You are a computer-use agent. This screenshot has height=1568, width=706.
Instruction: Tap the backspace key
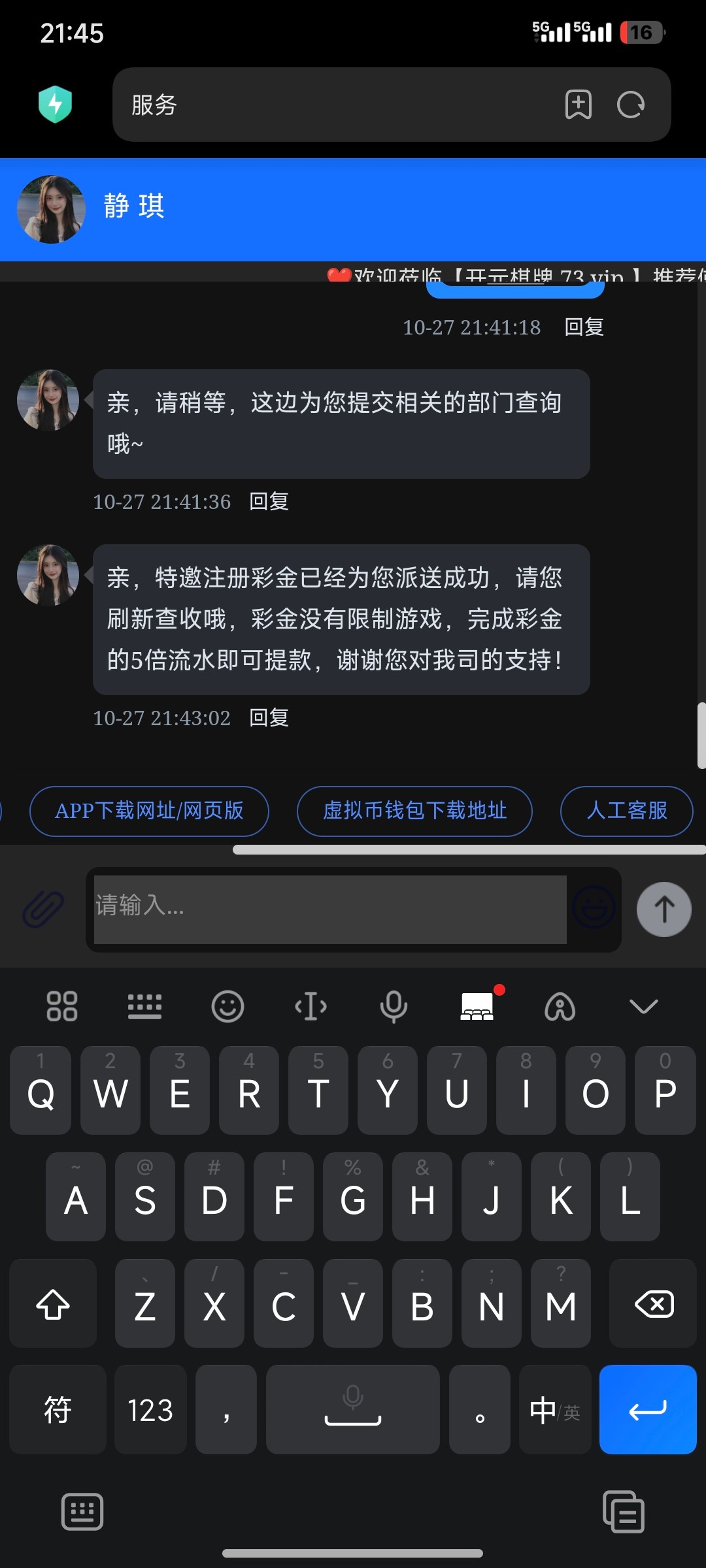(653, 1304)
